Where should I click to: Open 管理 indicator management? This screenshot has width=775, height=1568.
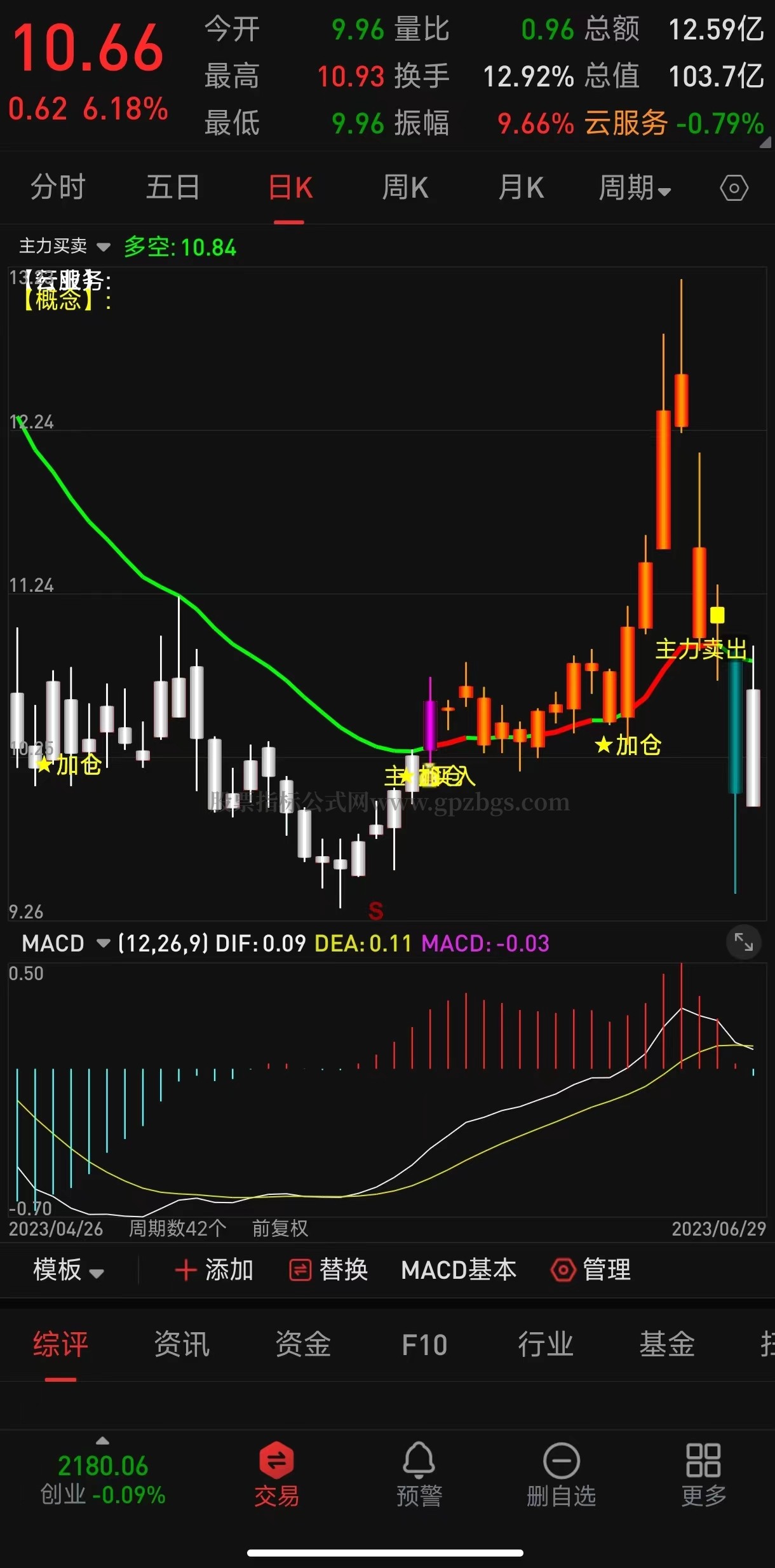pyautogui.click(x=591, y=1270)
